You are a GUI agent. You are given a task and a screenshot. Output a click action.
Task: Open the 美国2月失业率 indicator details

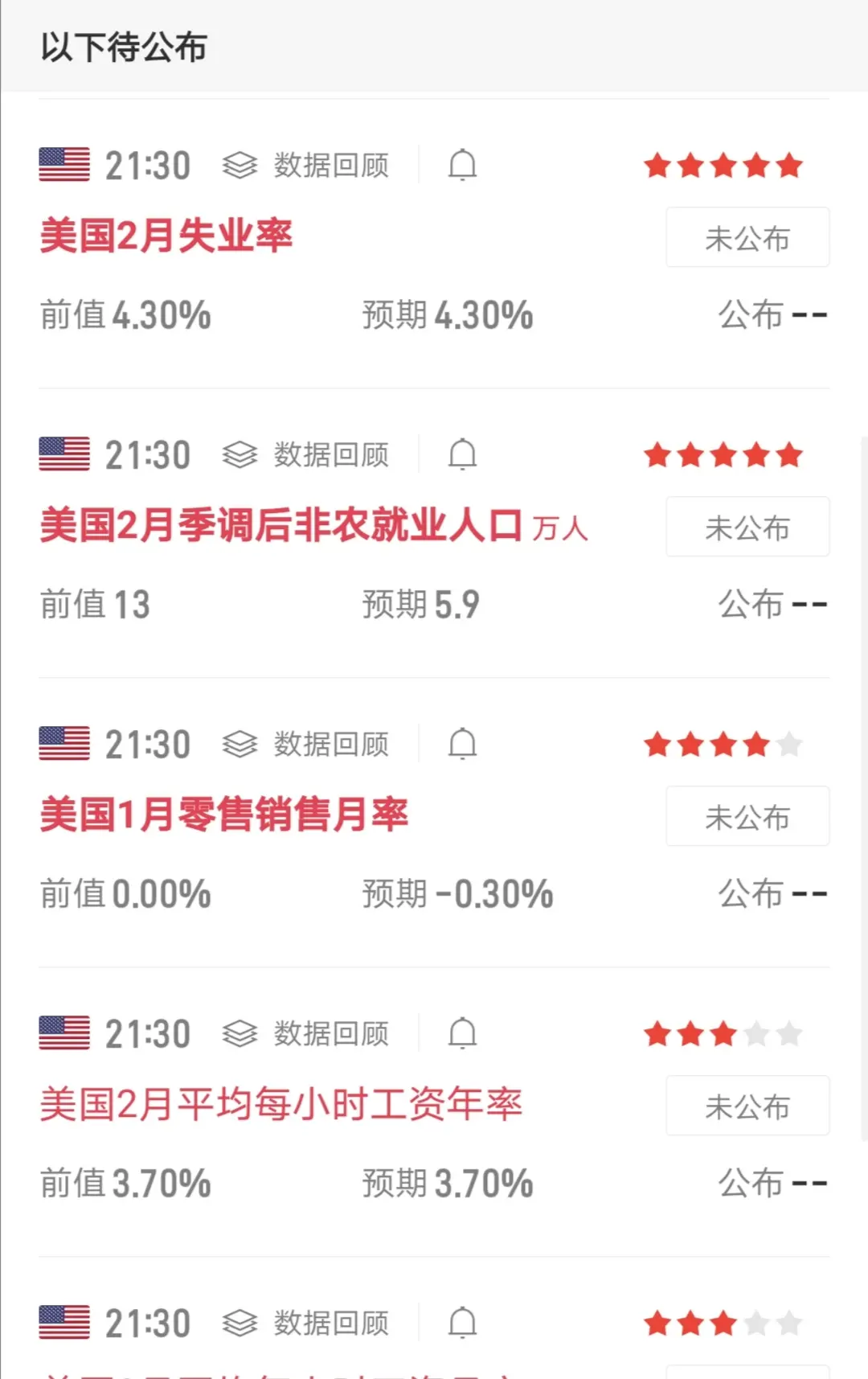pyautogui.click(x=166, y=236)
